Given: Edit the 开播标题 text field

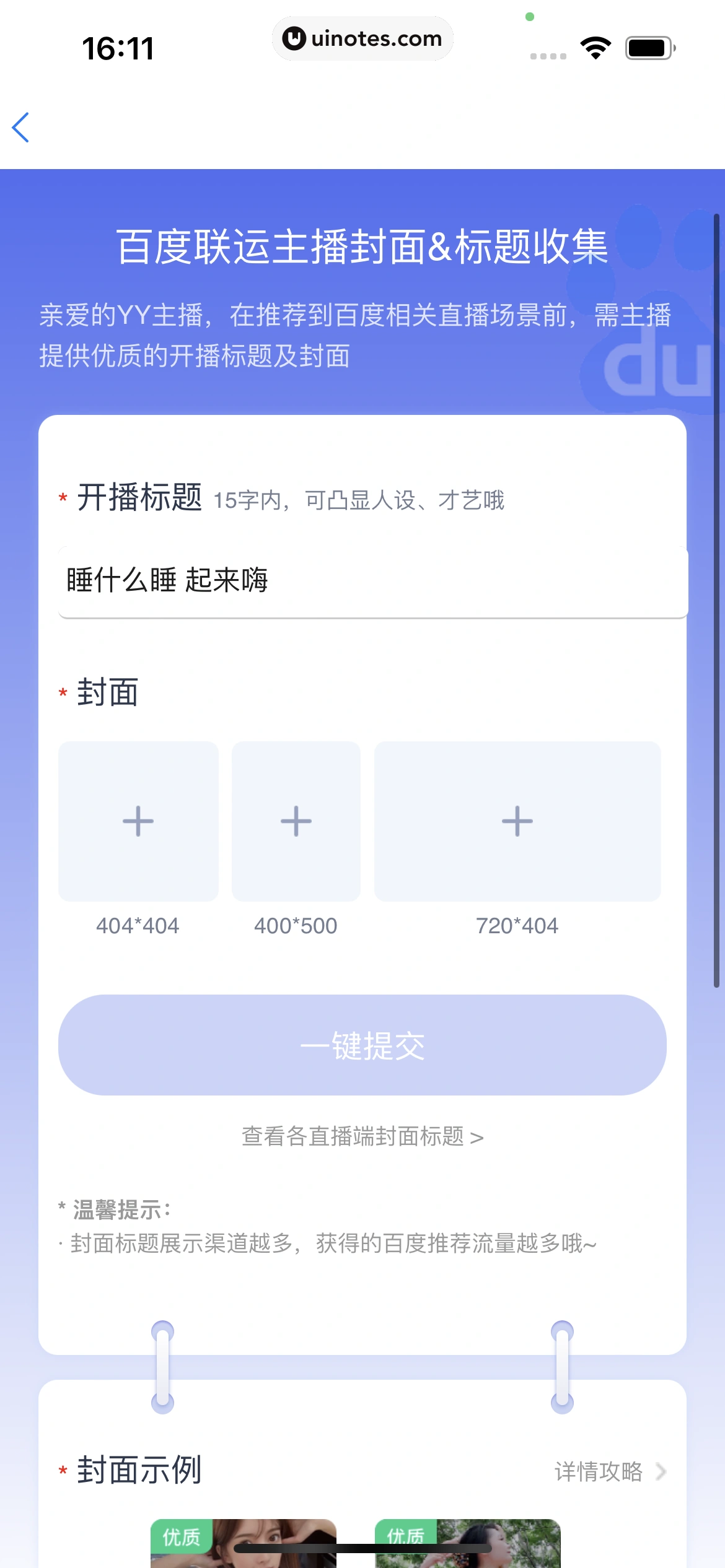Looking at the screenshot, I should pos(372,581).
